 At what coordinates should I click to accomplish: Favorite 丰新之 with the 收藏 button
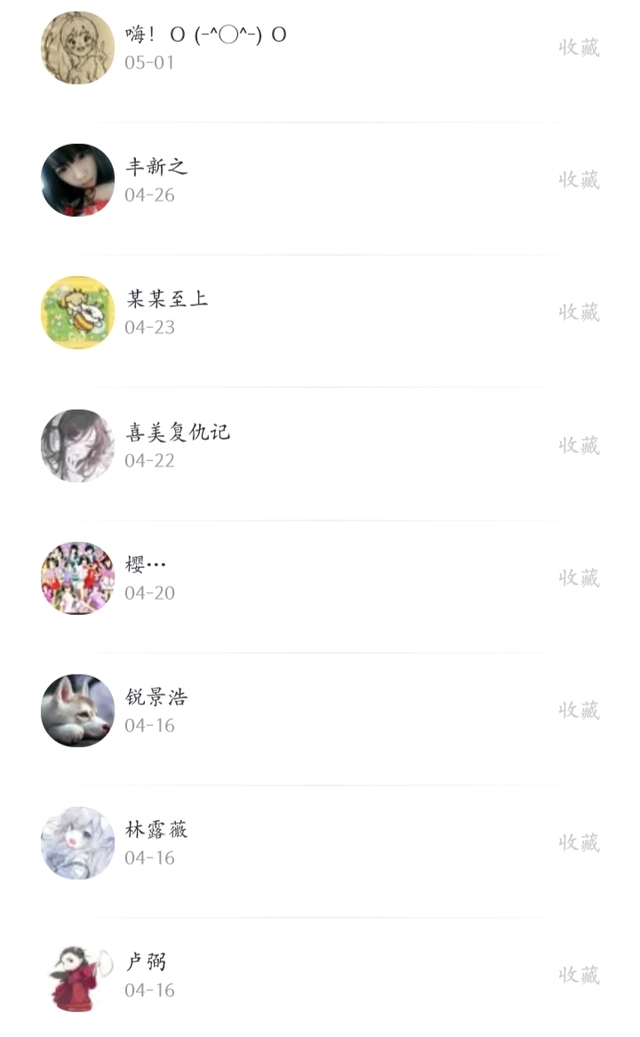579,180
